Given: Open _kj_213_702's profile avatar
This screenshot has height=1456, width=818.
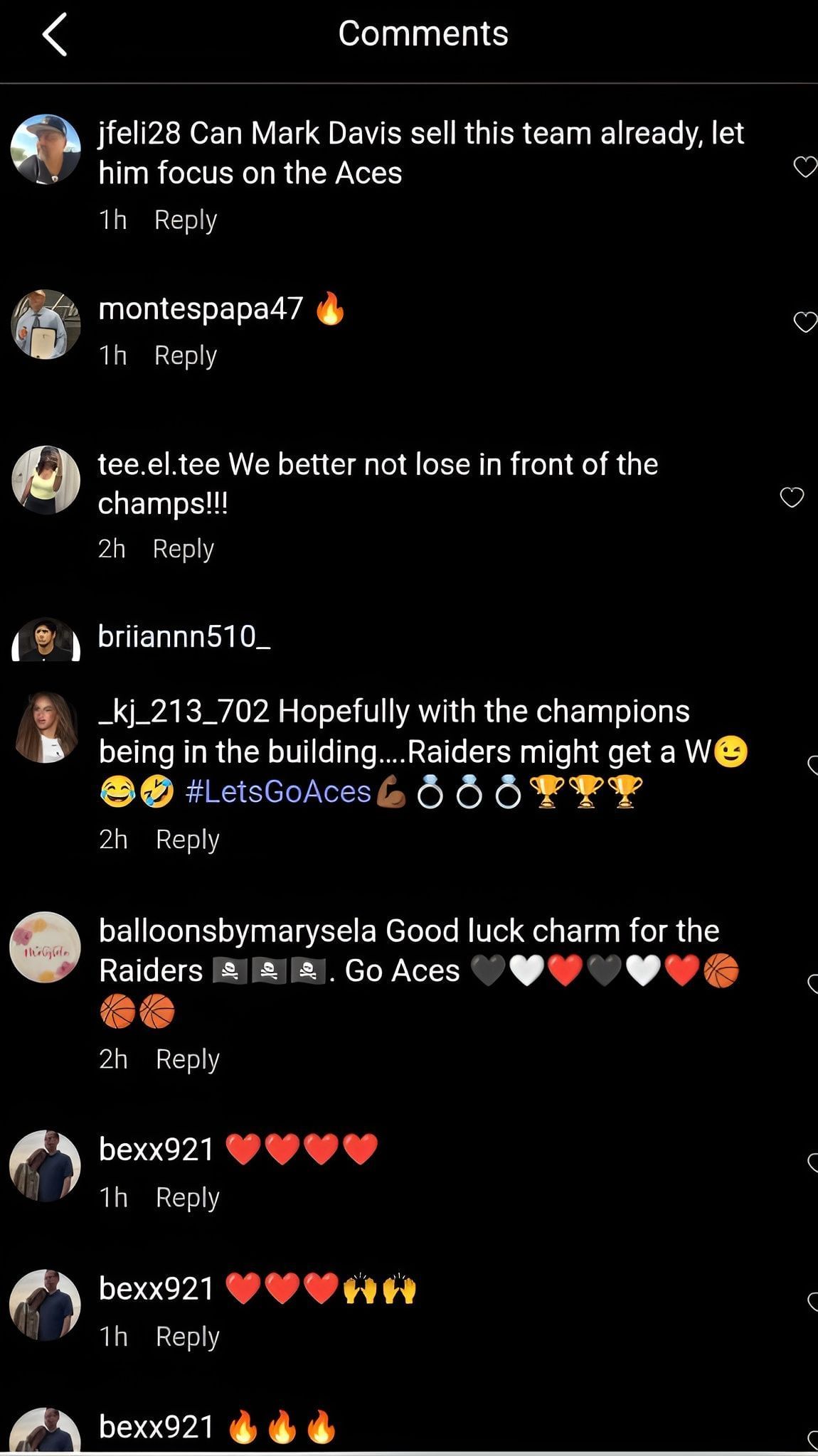Looking at the screenshot, I should pyautogui.click(x=46, y=727).
